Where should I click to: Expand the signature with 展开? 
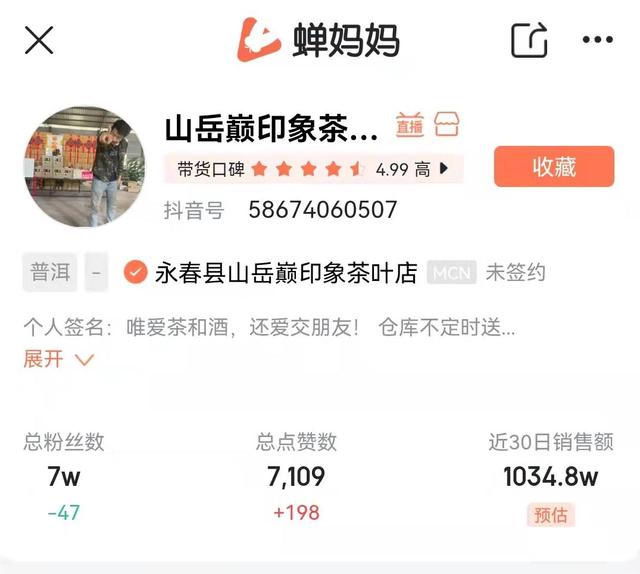(58, 358)
